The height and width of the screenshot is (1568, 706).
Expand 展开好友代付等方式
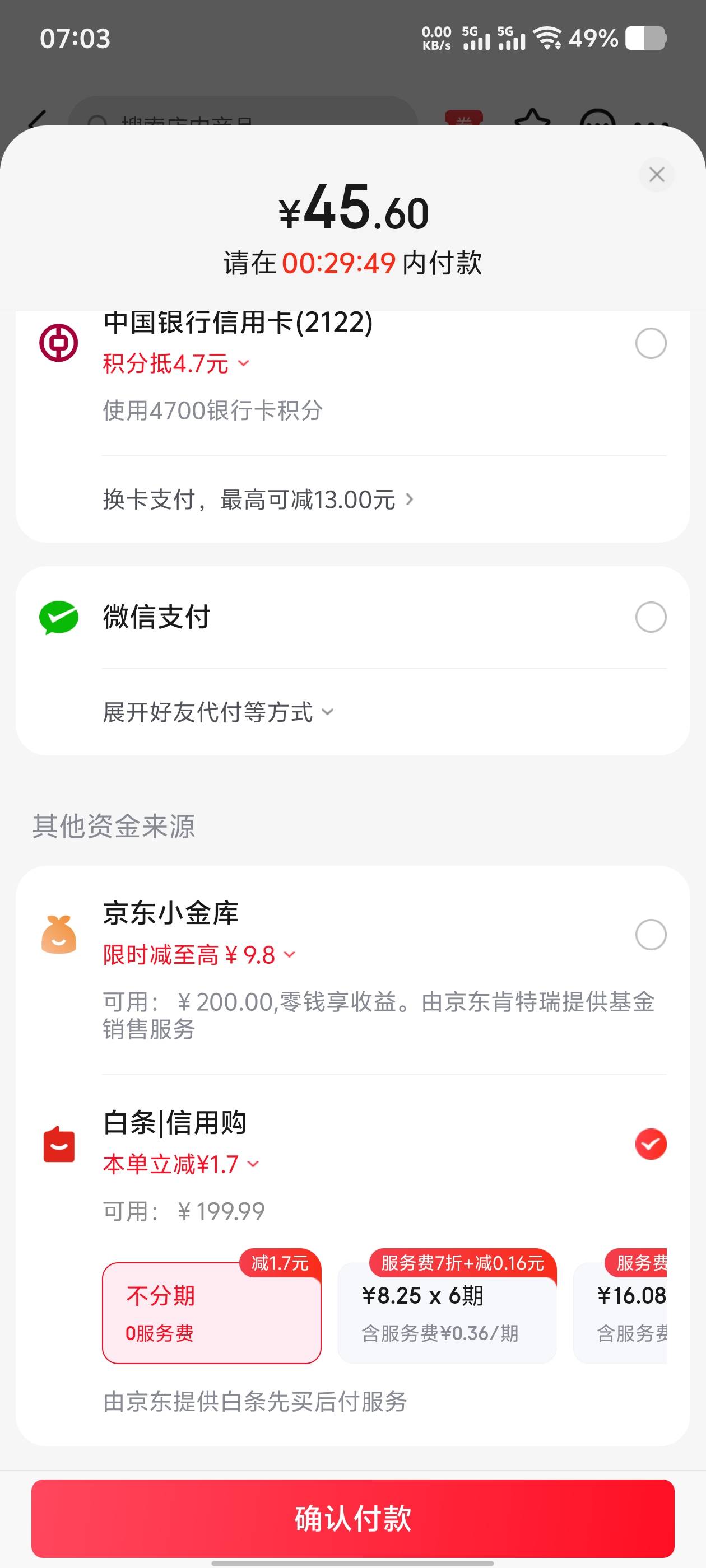click(218, 712)
